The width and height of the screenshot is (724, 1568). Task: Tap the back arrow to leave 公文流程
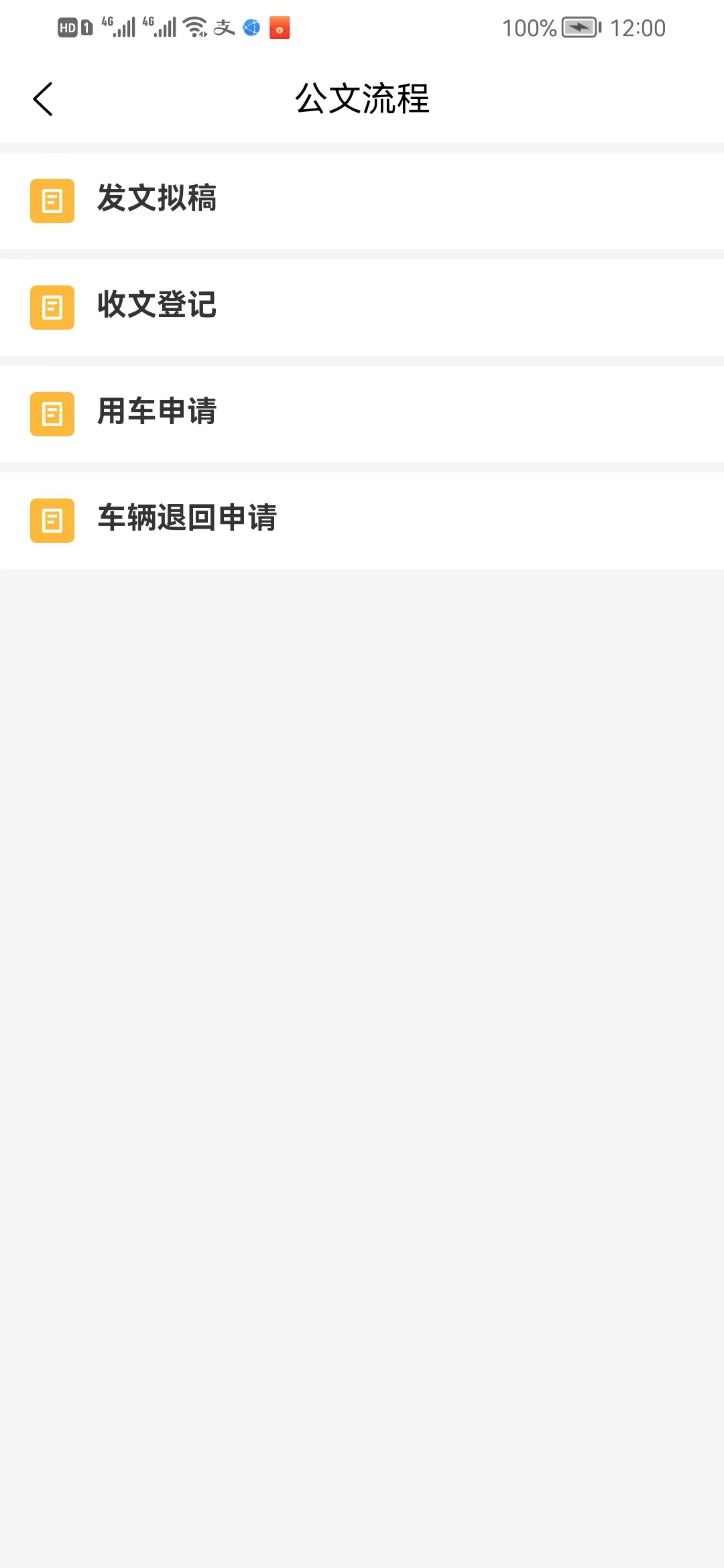point(43,99)
